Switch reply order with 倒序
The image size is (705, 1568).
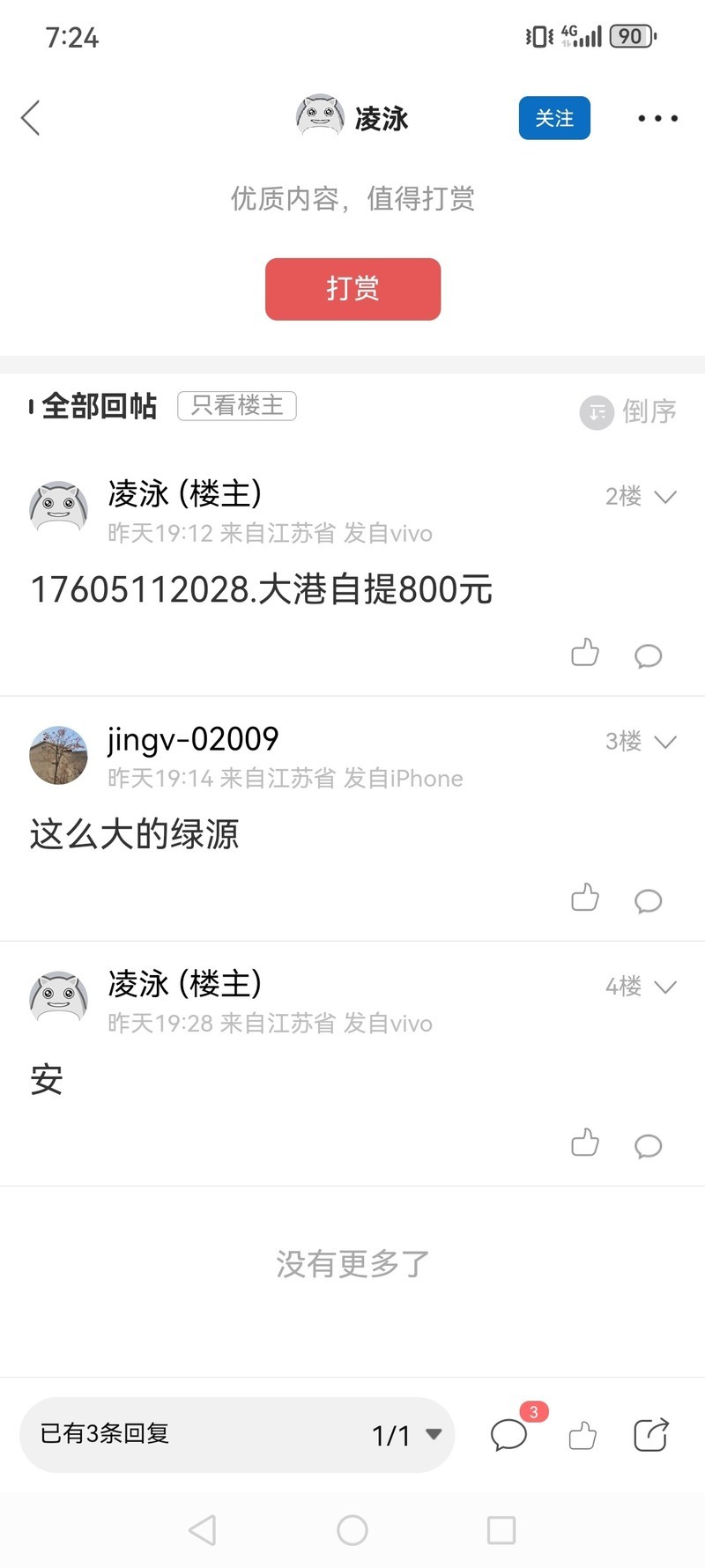tap(628, 410)
